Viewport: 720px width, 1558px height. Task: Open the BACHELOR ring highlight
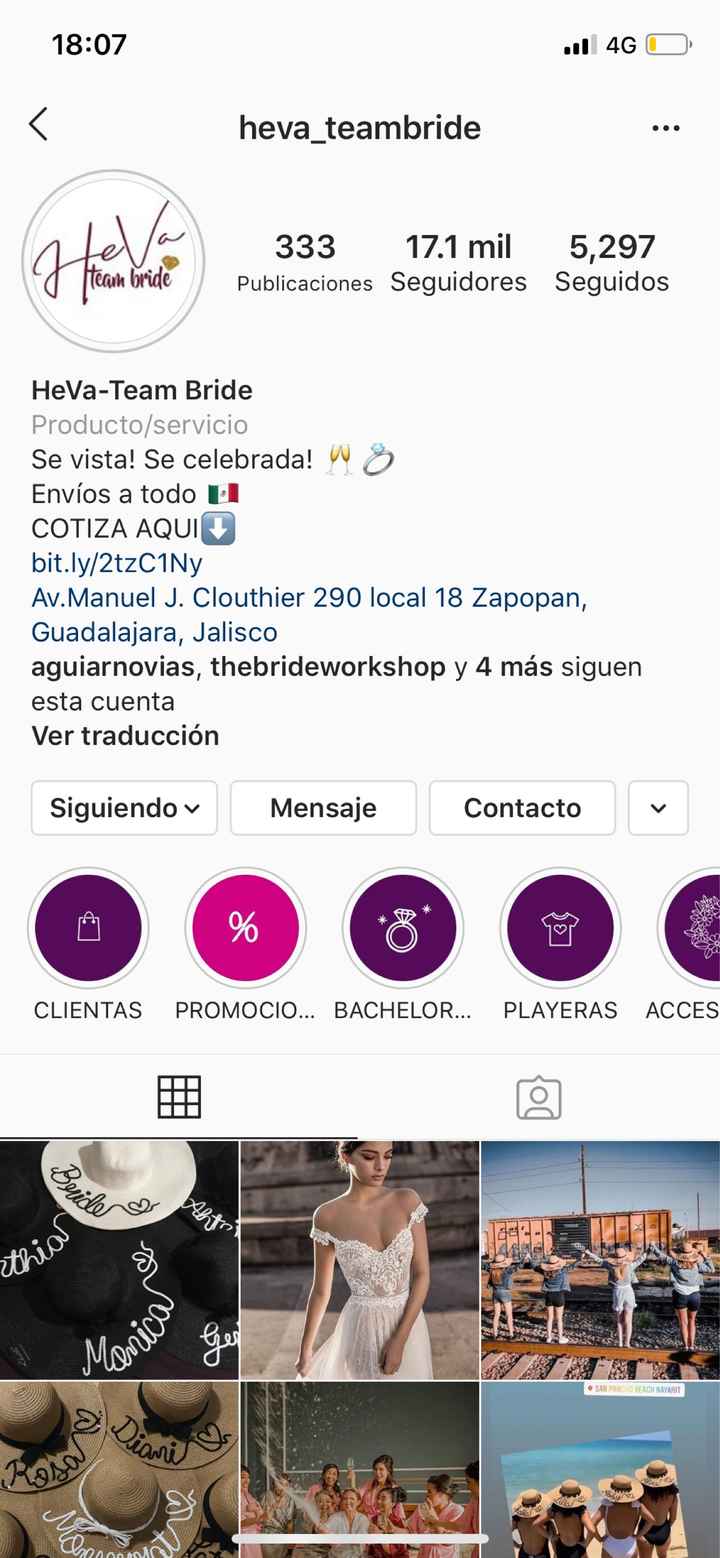coord(402,928)
